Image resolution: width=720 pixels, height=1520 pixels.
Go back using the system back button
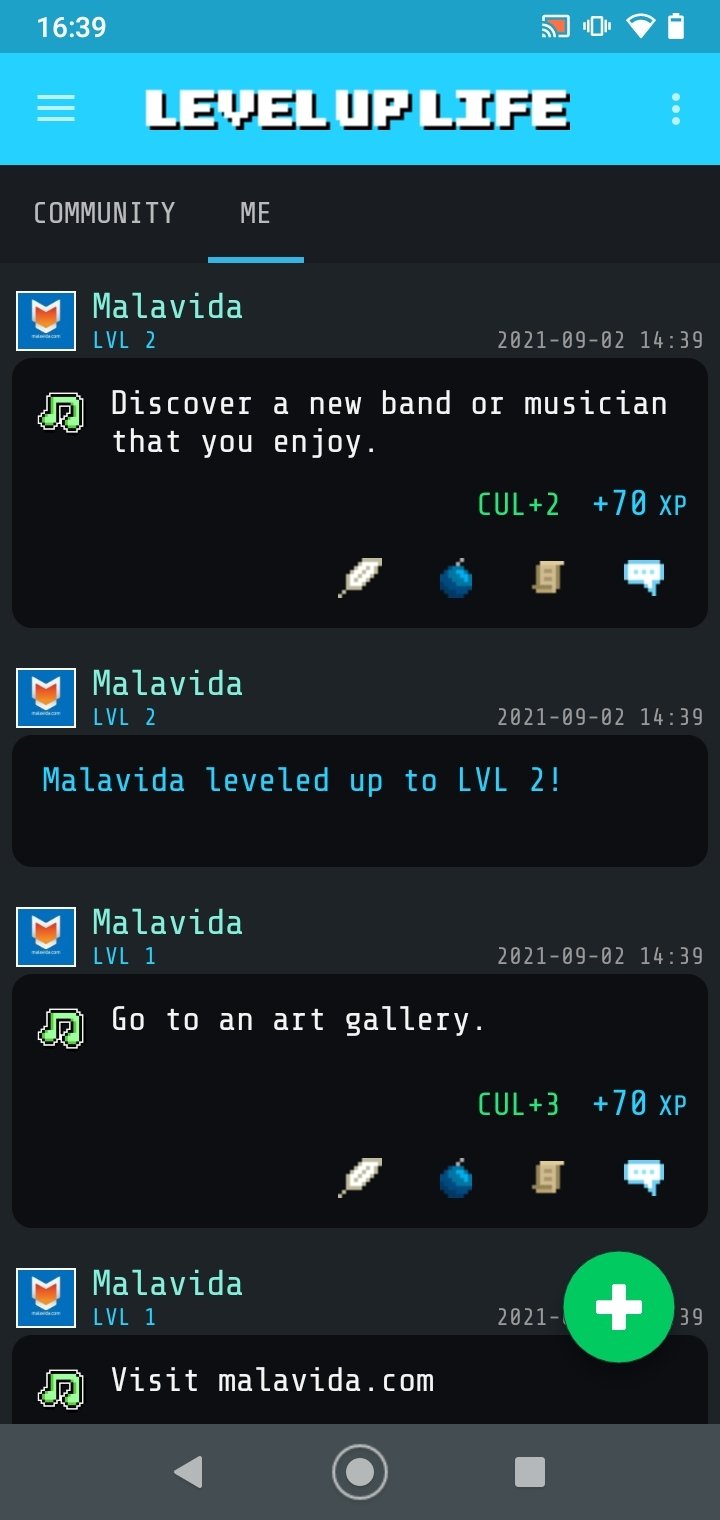coord(188,1471)
